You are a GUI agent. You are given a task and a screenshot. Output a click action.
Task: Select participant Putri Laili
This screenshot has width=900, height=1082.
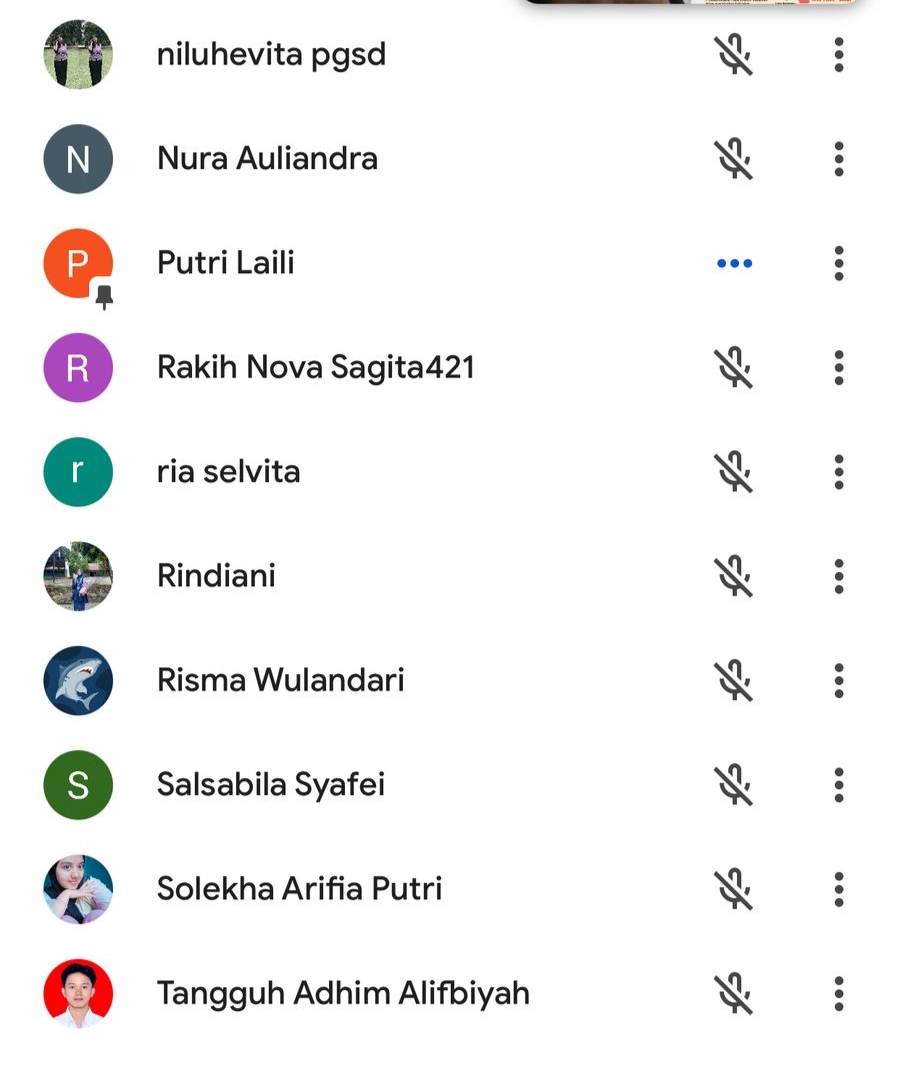coord(226,263)
